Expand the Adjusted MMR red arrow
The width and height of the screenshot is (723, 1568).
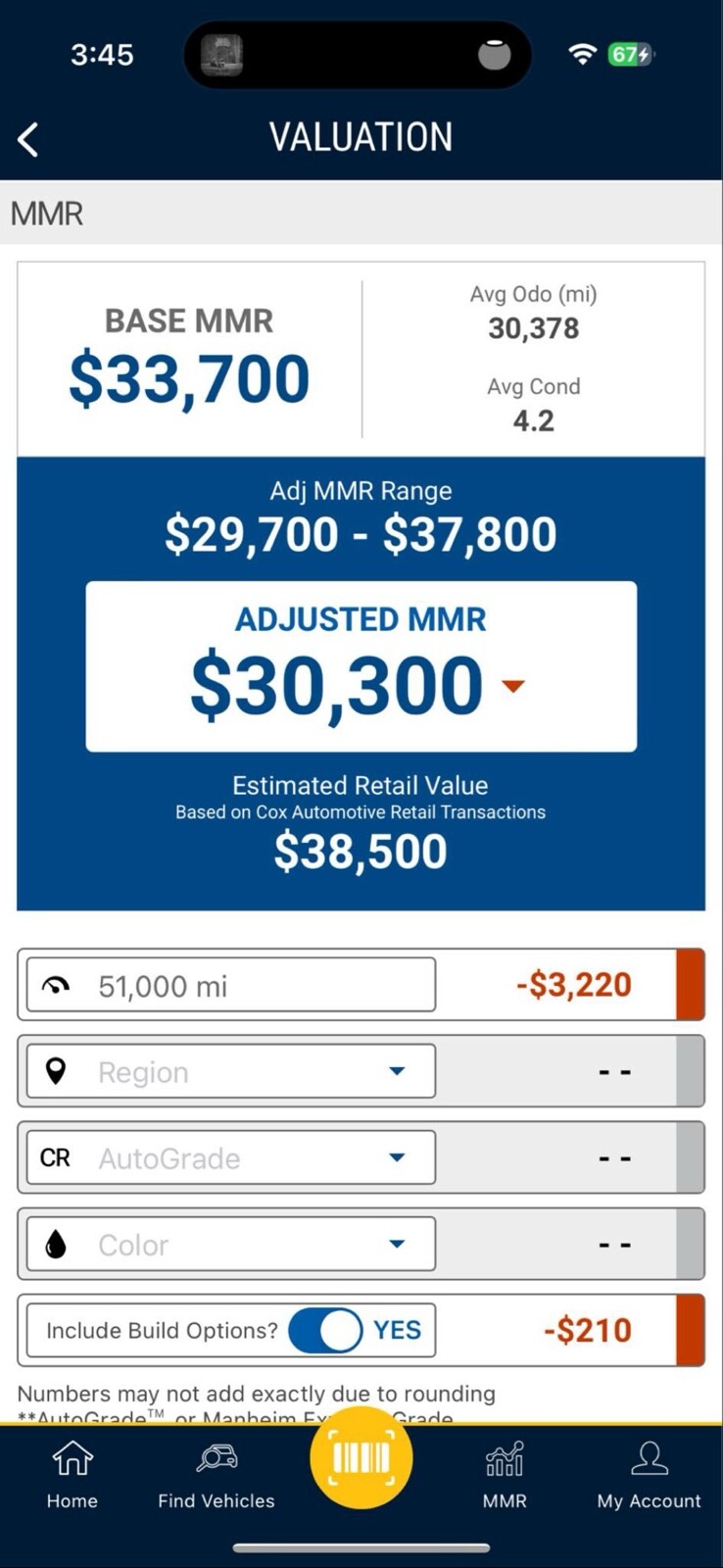[513, 686]
